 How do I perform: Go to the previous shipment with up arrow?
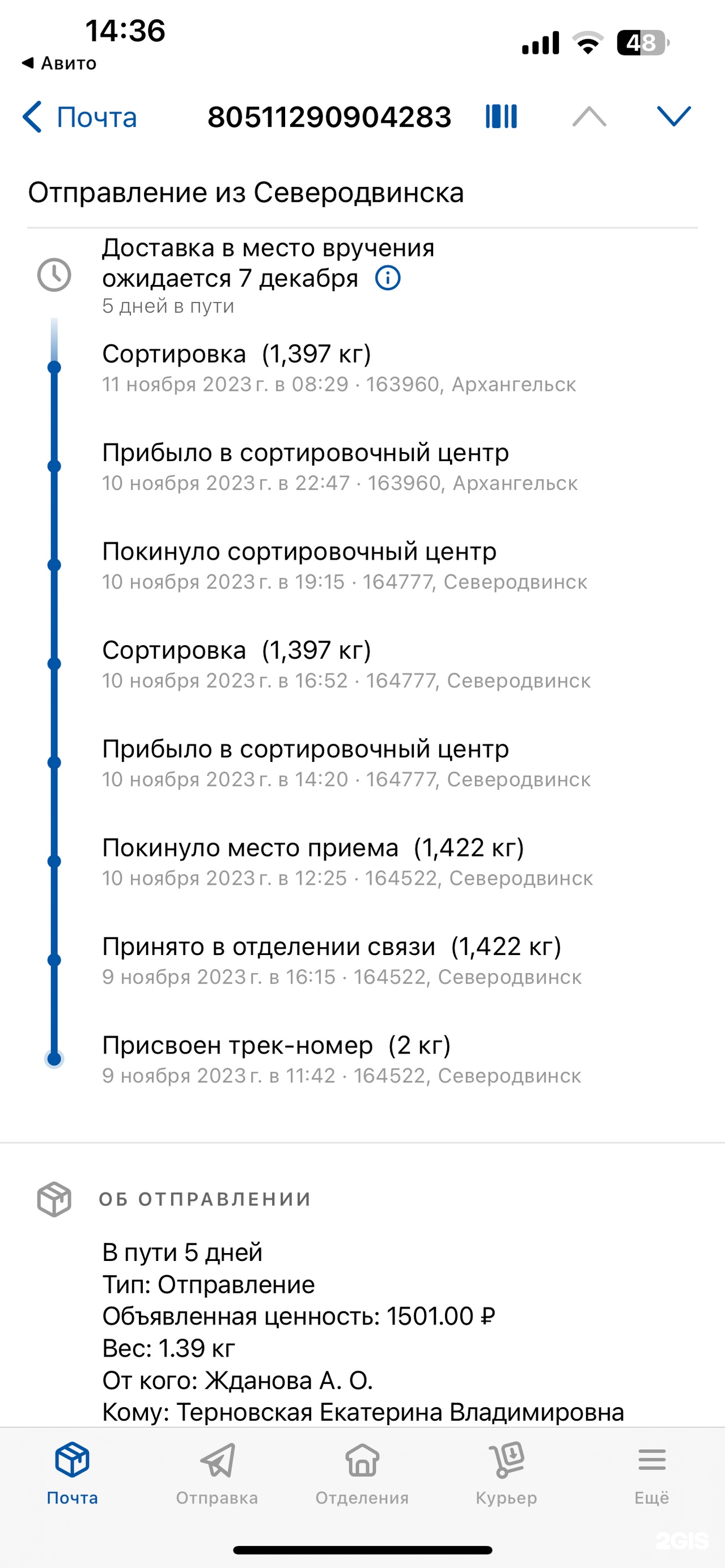tap(589, 116)
